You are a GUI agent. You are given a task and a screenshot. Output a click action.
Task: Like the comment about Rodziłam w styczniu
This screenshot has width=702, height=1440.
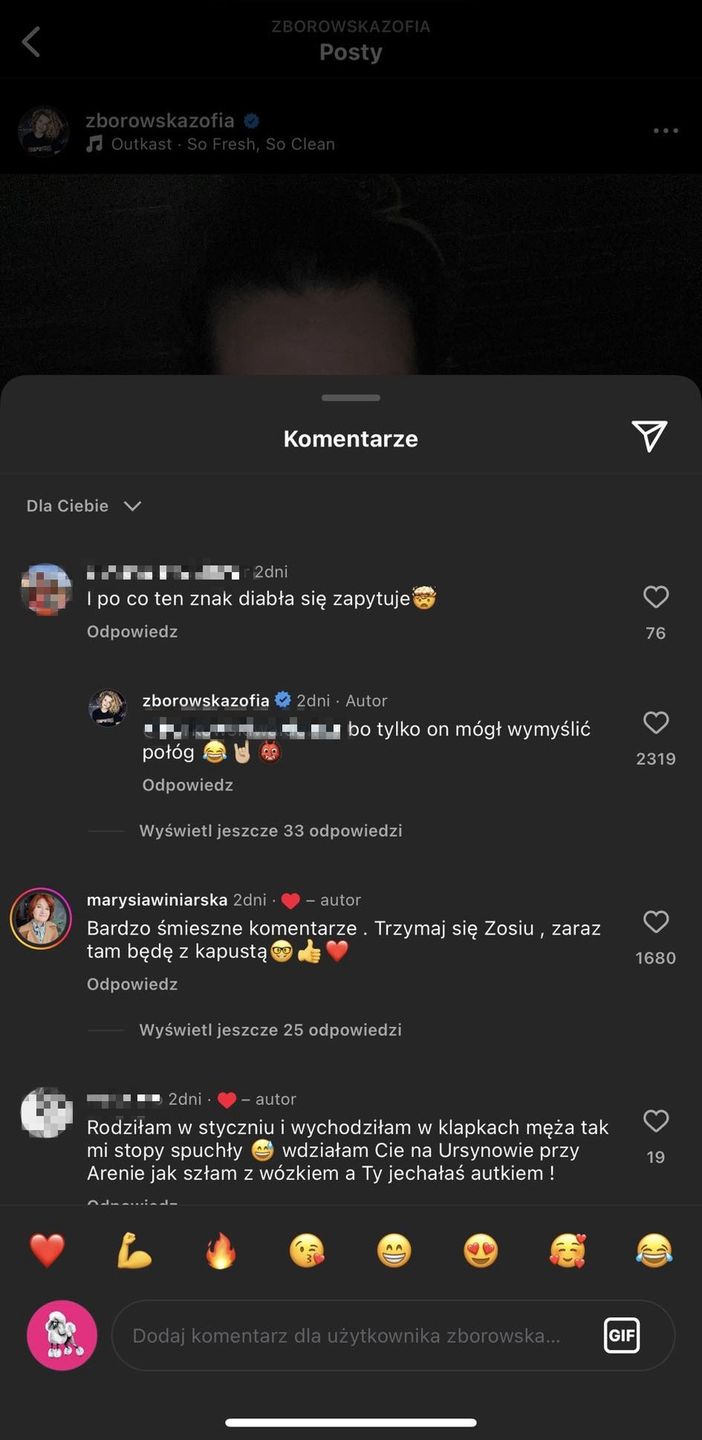coord(655,1122)
